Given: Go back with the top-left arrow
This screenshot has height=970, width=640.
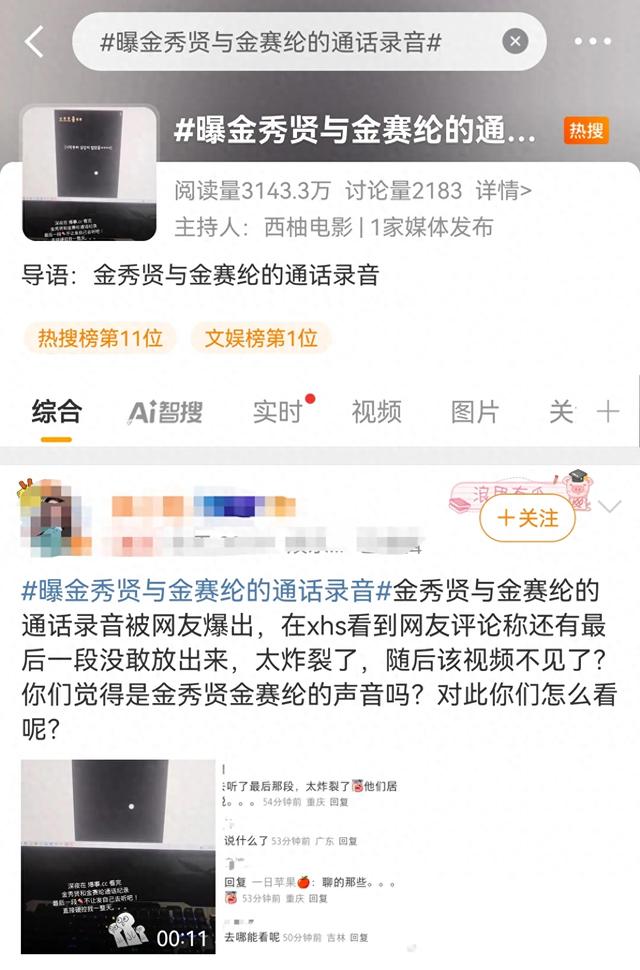Looking at the screenshot, I should coord(34,42).
